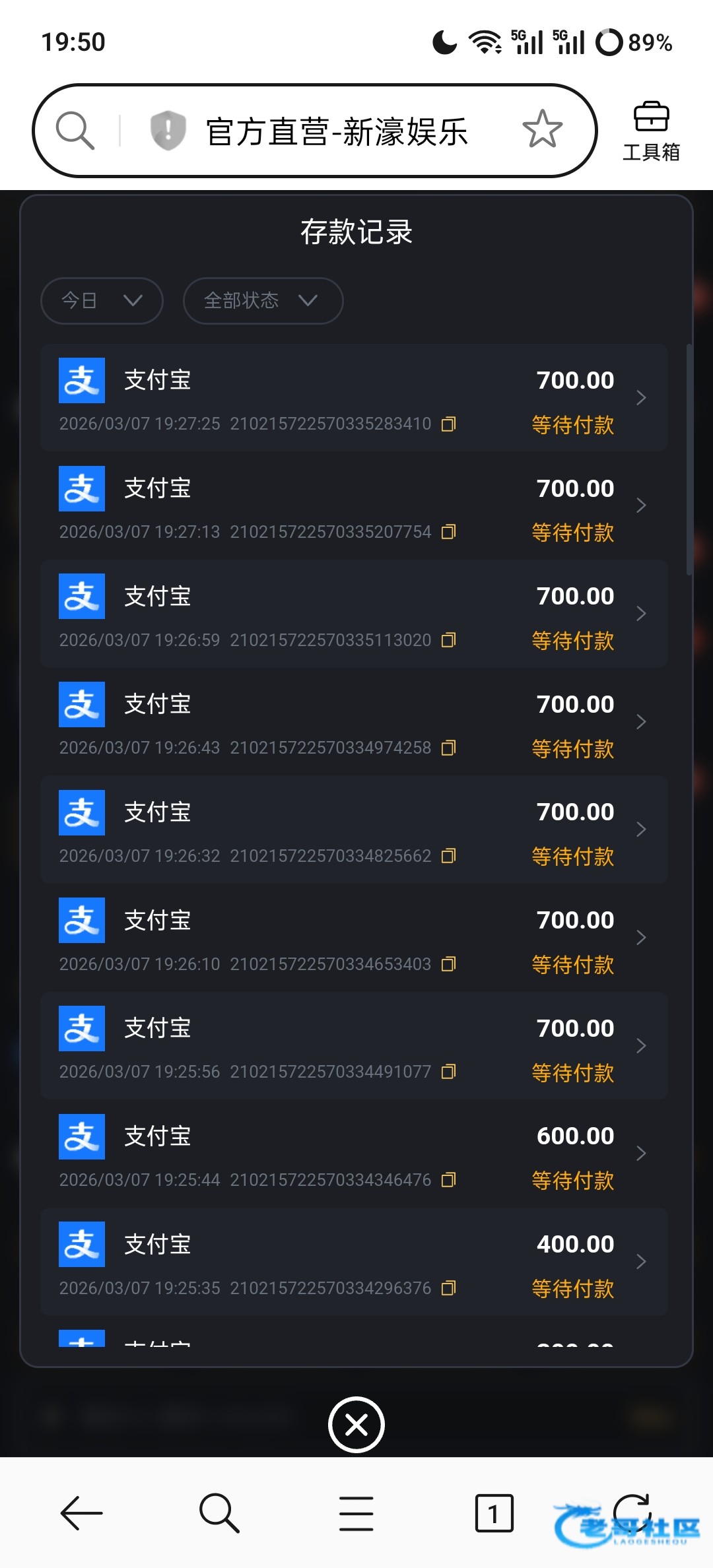
Task: Open the 400.00 Alipay deposit record
Action: (354, 1262)
